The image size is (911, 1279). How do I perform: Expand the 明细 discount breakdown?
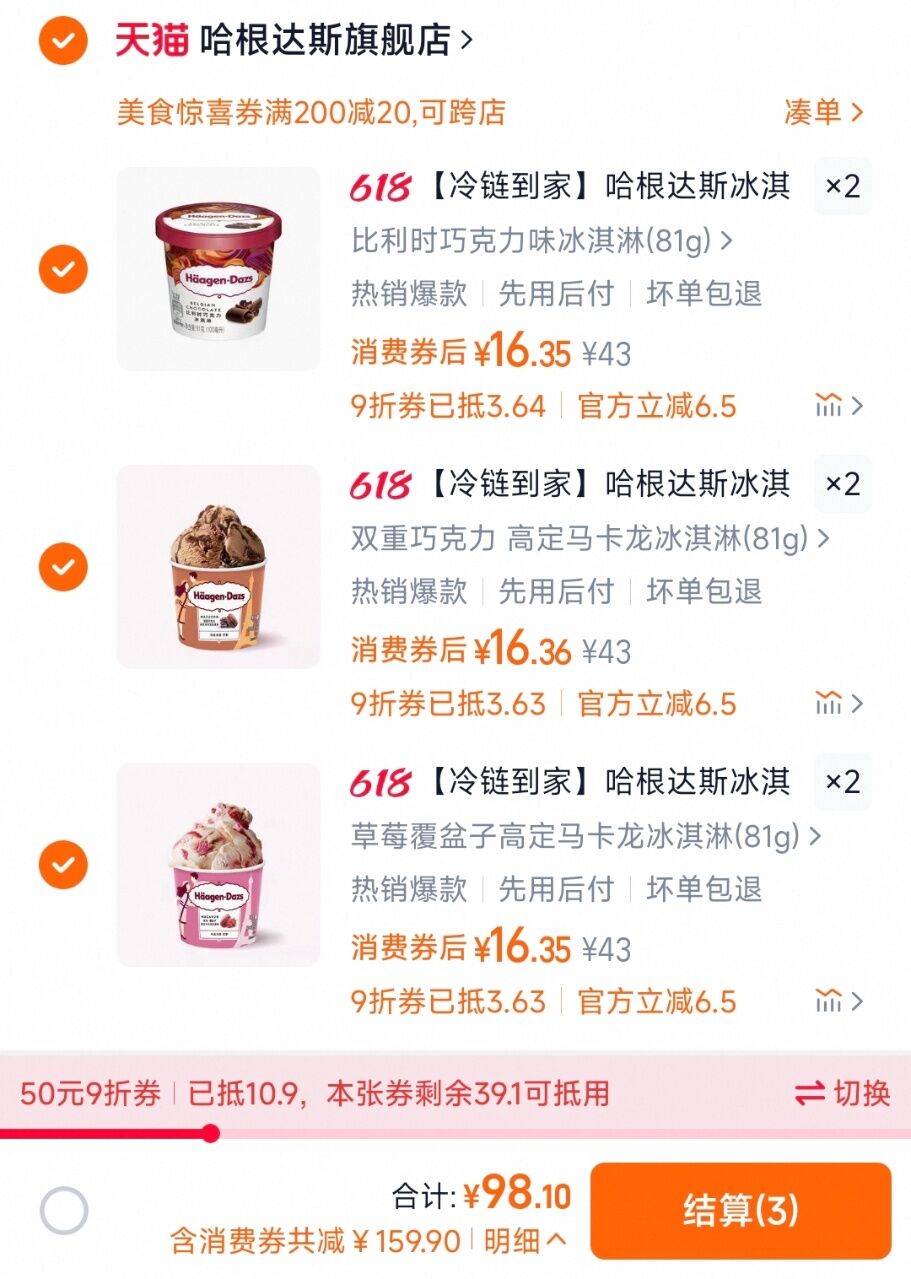(526, 1241)
